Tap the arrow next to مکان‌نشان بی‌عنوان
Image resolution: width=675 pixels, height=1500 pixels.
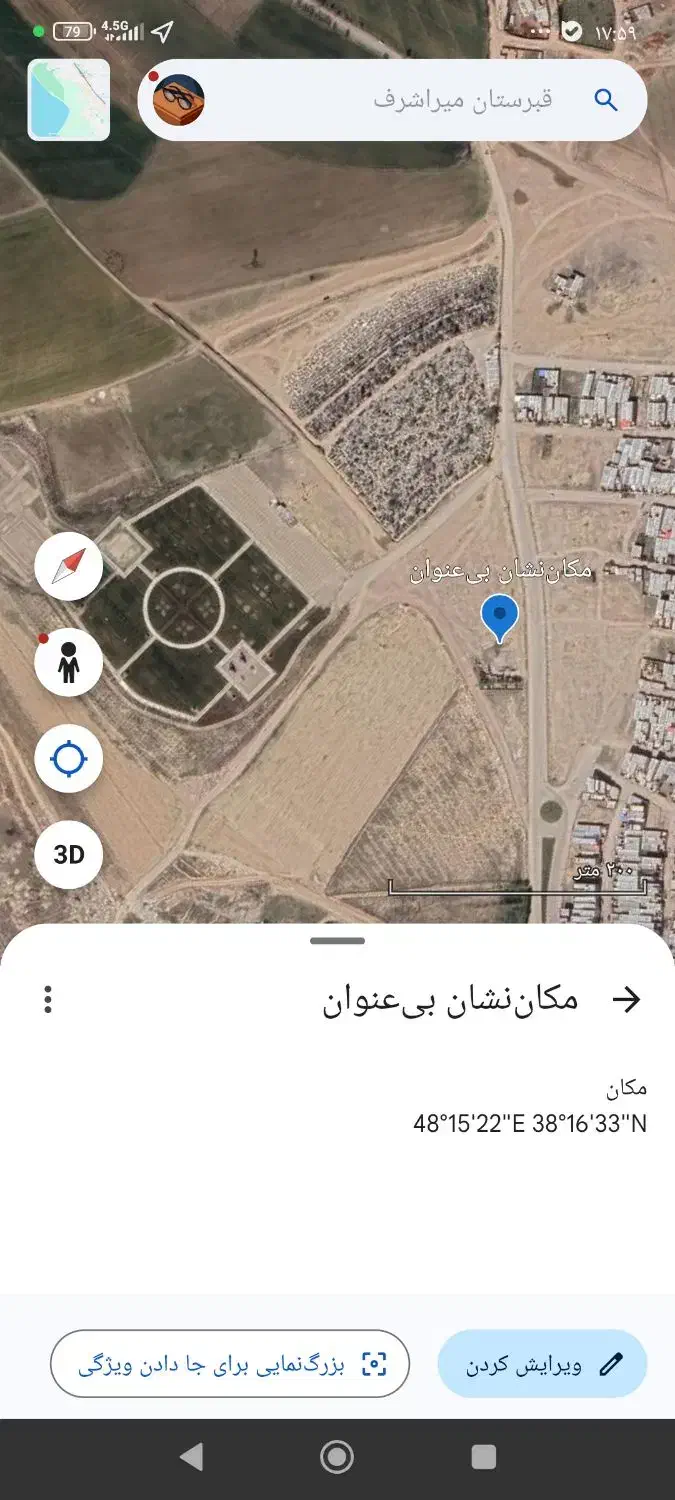tap(626, 999)
